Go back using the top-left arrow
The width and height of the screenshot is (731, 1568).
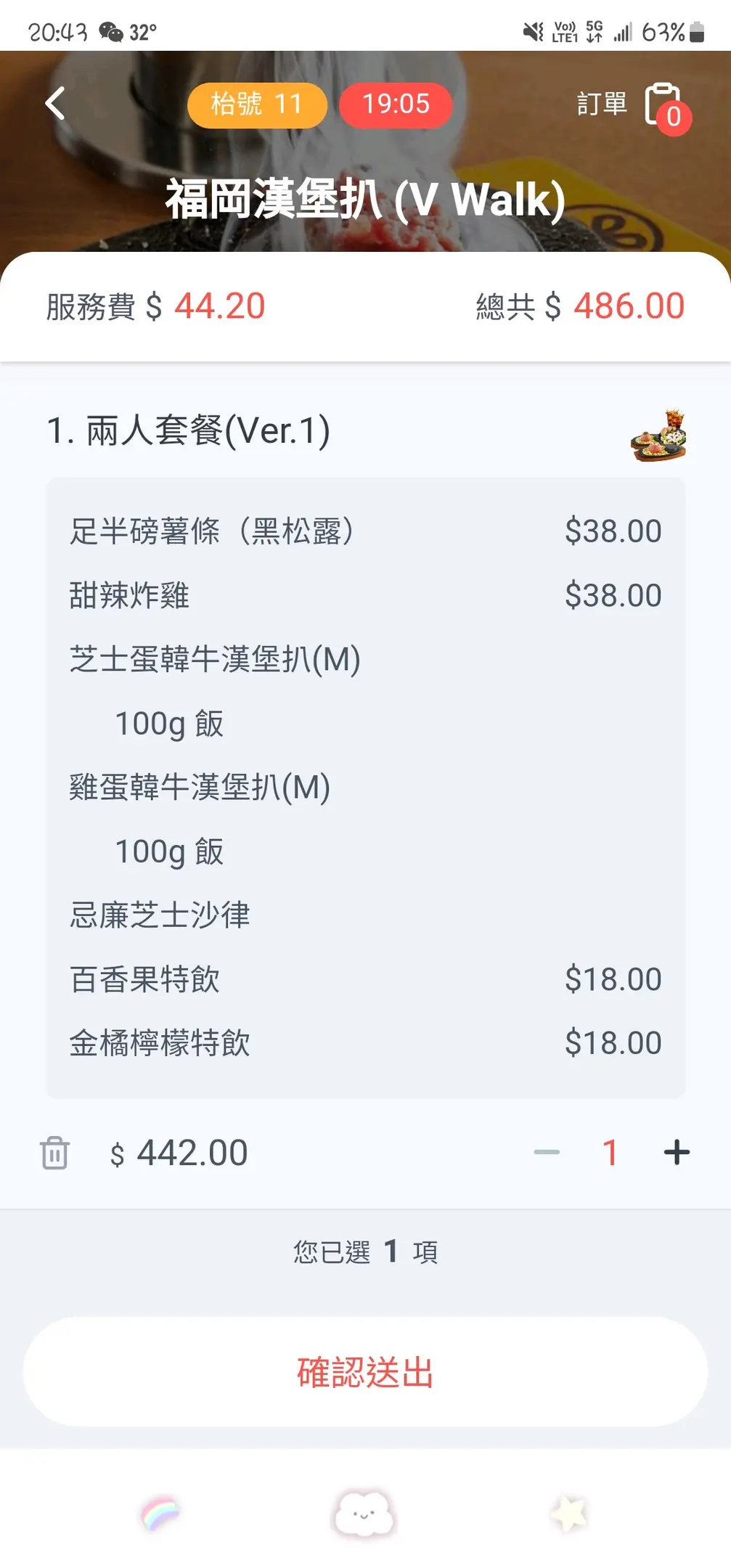55,104
